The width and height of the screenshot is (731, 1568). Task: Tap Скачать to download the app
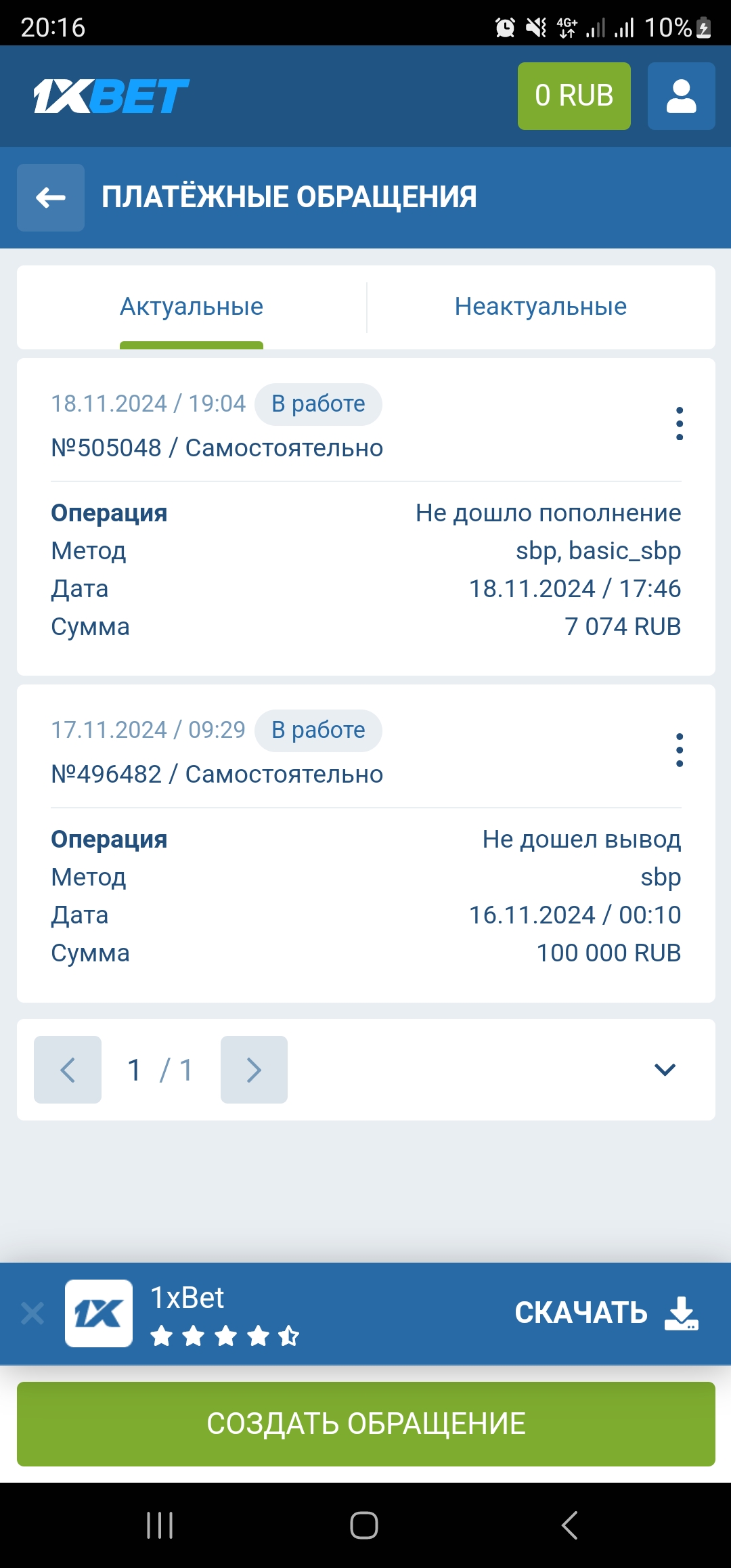point(606,1313)
